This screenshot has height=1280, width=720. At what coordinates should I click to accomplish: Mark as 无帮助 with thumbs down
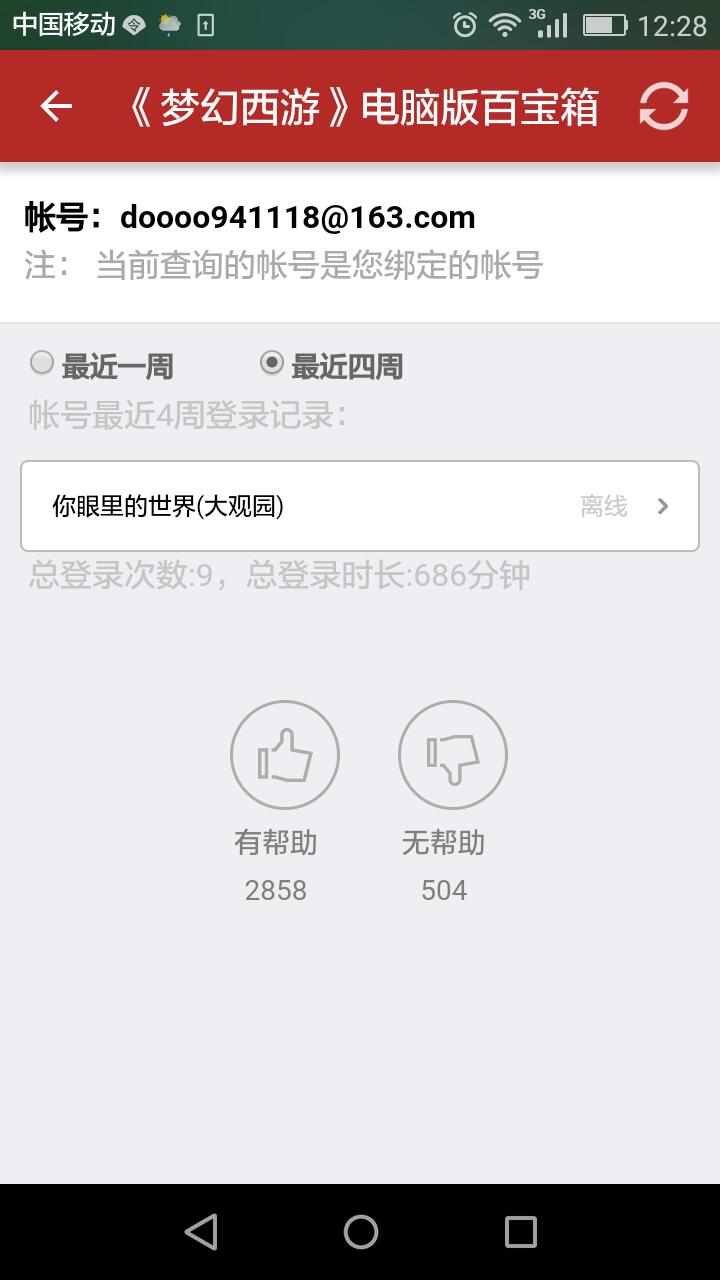click(452, 755)
